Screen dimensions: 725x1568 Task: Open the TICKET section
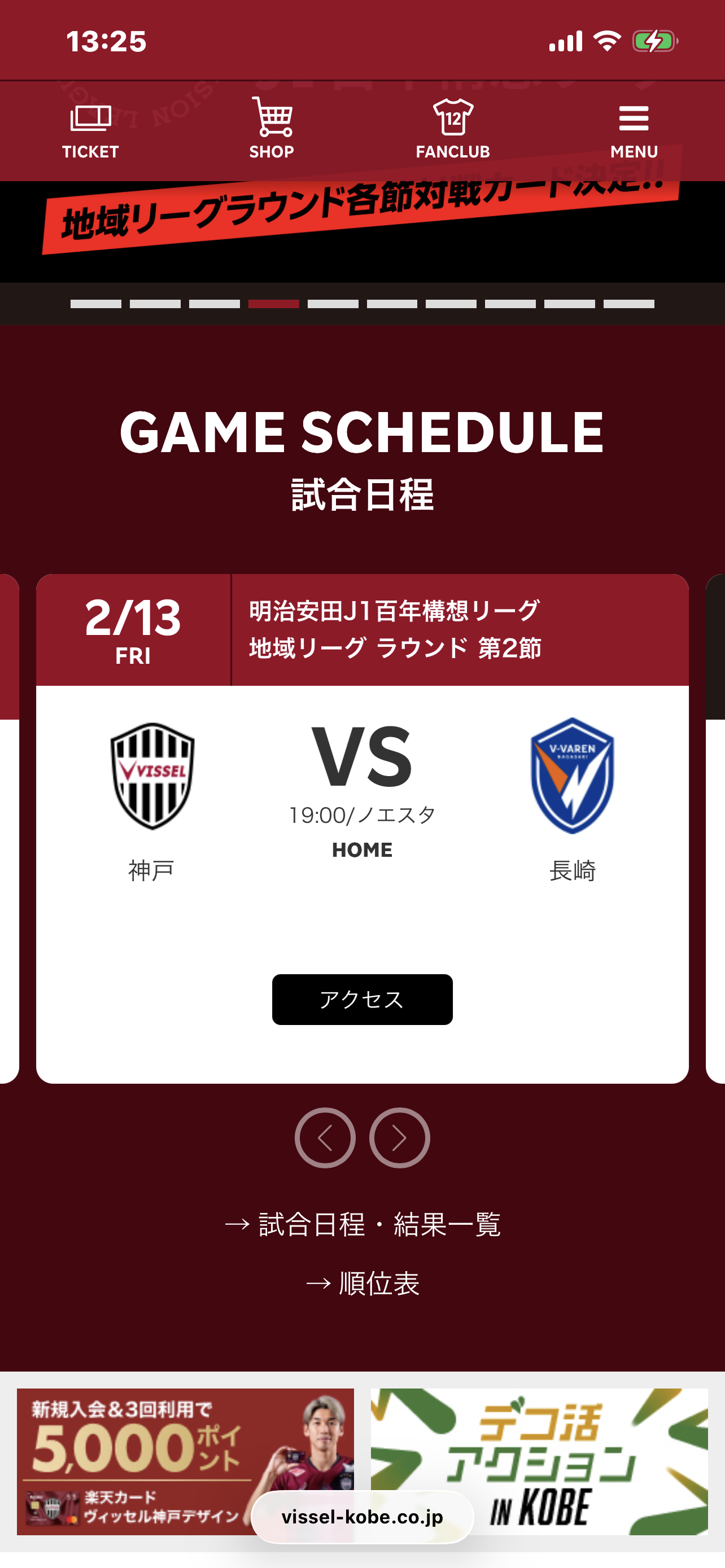[x=90, y=130]
